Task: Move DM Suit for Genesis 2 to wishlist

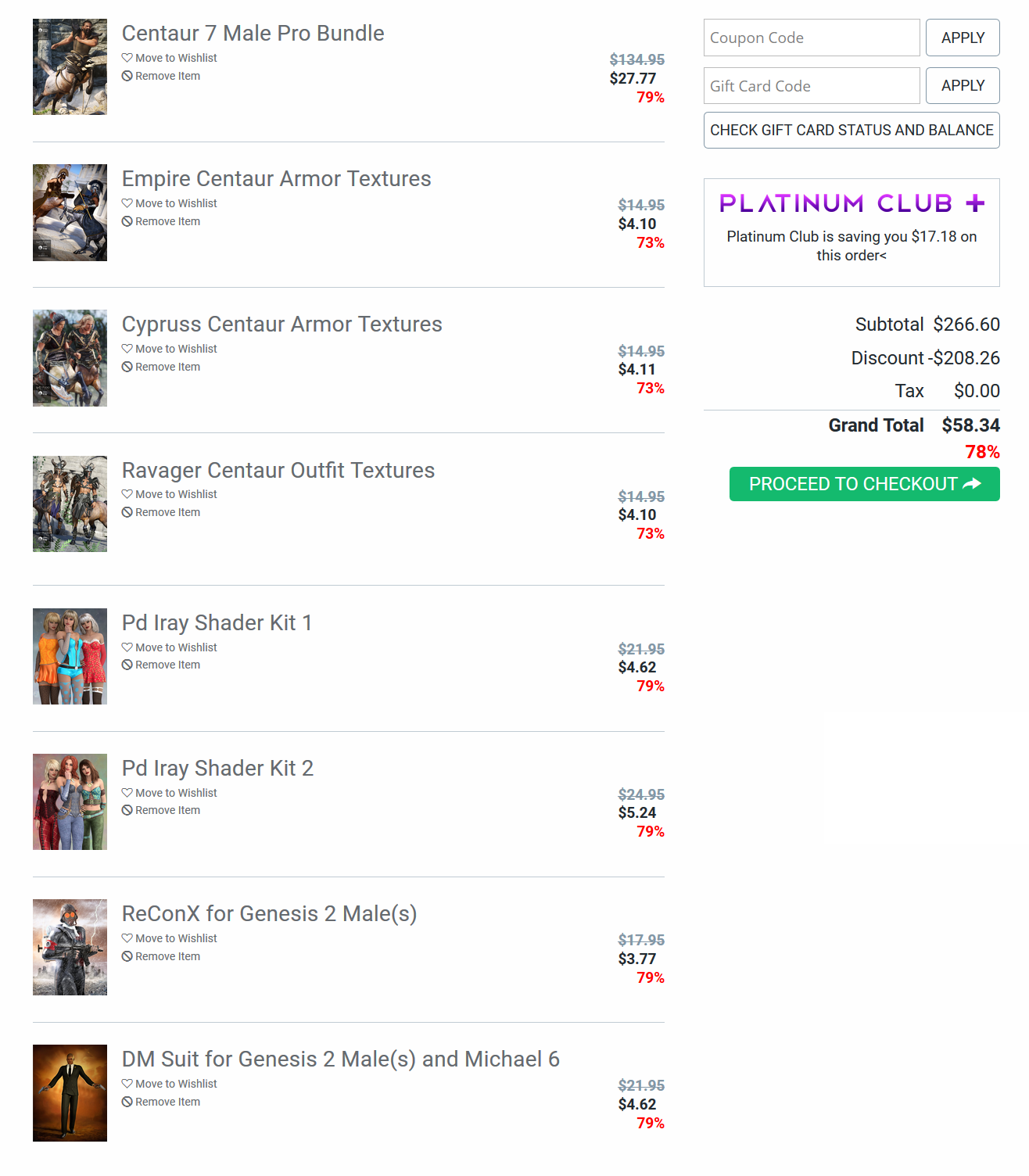Action: 175,1084
